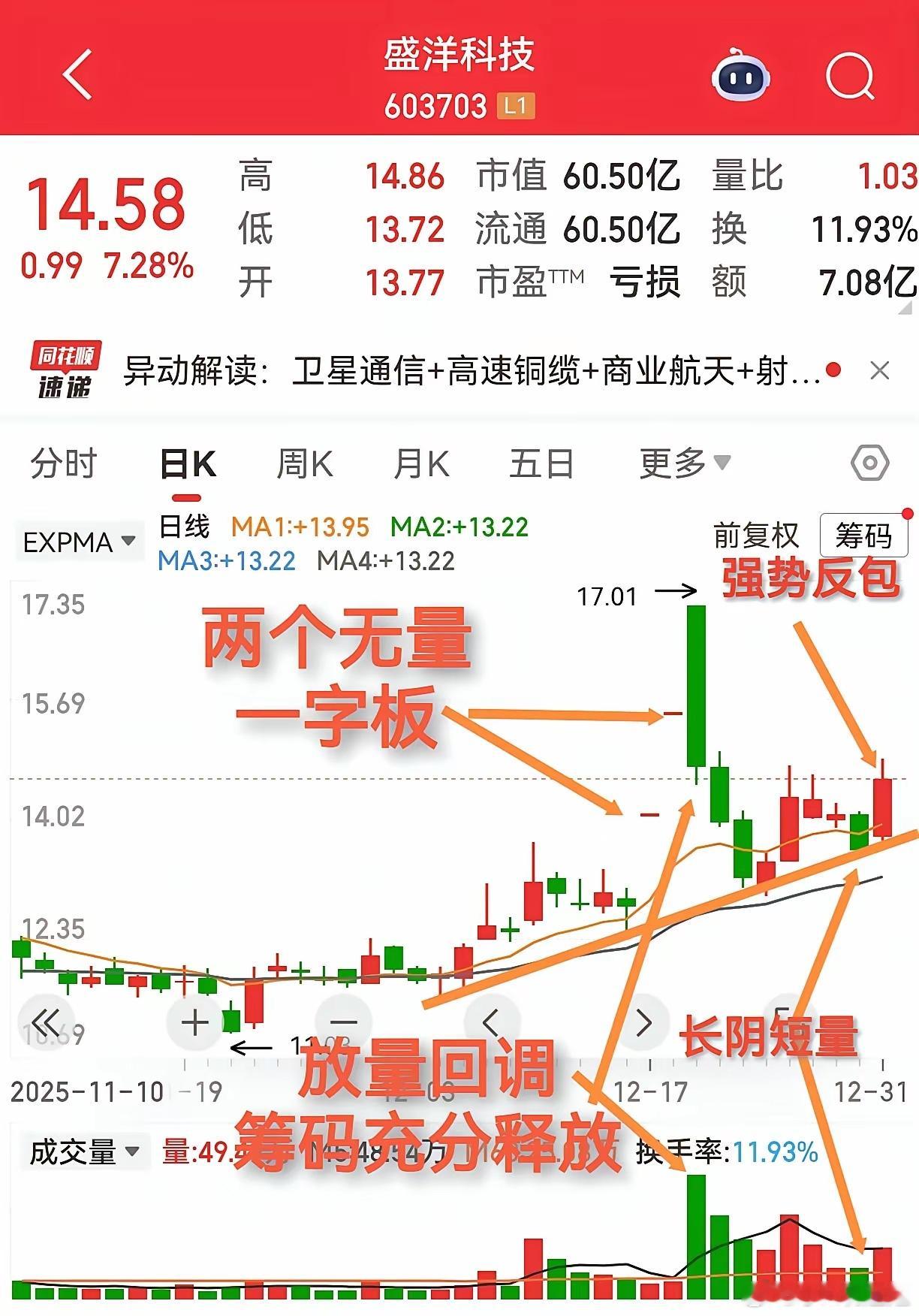919x1316 pixels.
Task: Expand the EXPMA indicator dropdown
Action: tap(80, 542)
